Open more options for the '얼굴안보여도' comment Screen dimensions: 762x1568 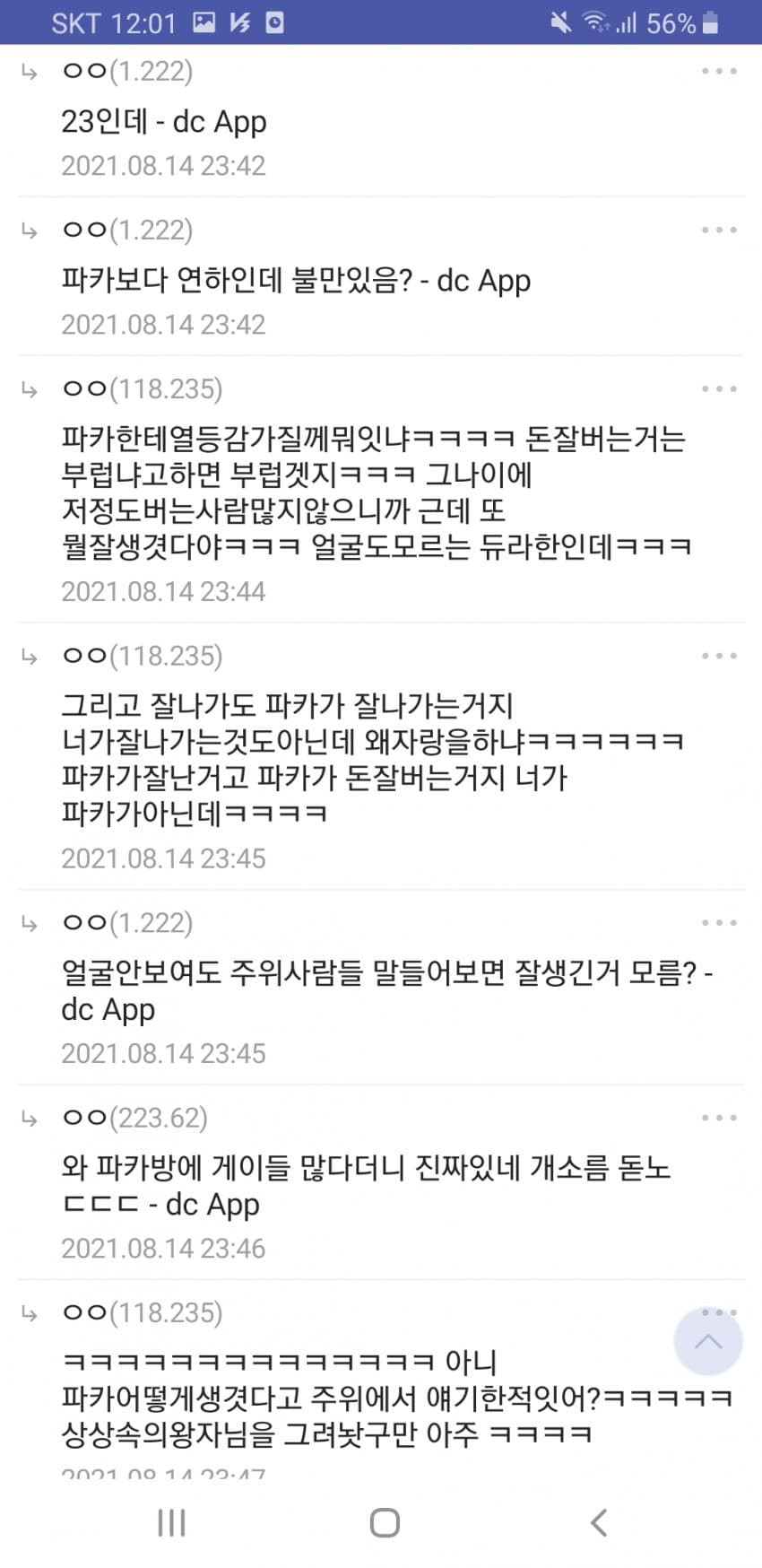click(x=719, y=923)
